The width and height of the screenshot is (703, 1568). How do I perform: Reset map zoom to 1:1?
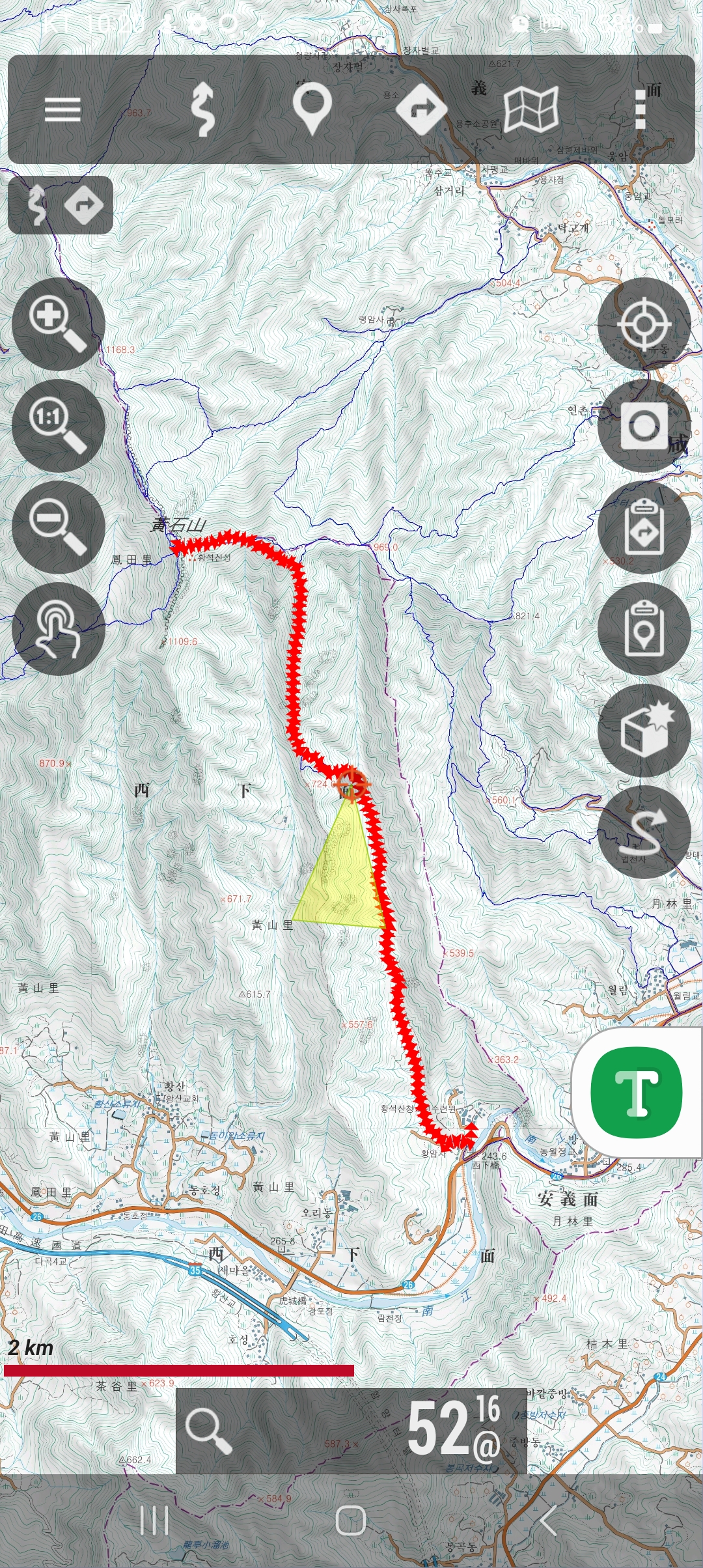(58, 425)
